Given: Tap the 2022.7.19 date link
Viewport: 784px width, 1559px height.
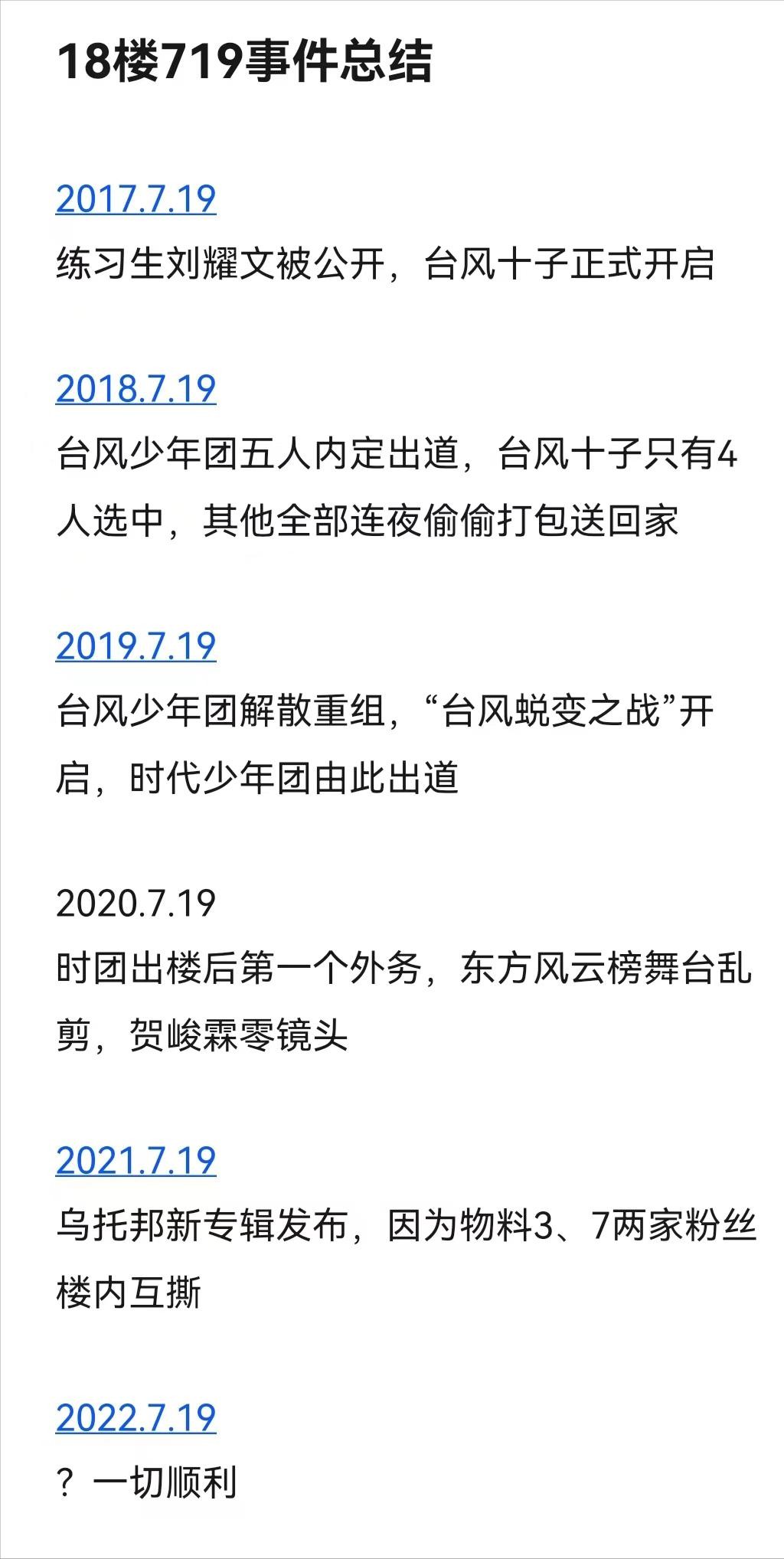Looking at the screenshot, I should click(136, 1418).
